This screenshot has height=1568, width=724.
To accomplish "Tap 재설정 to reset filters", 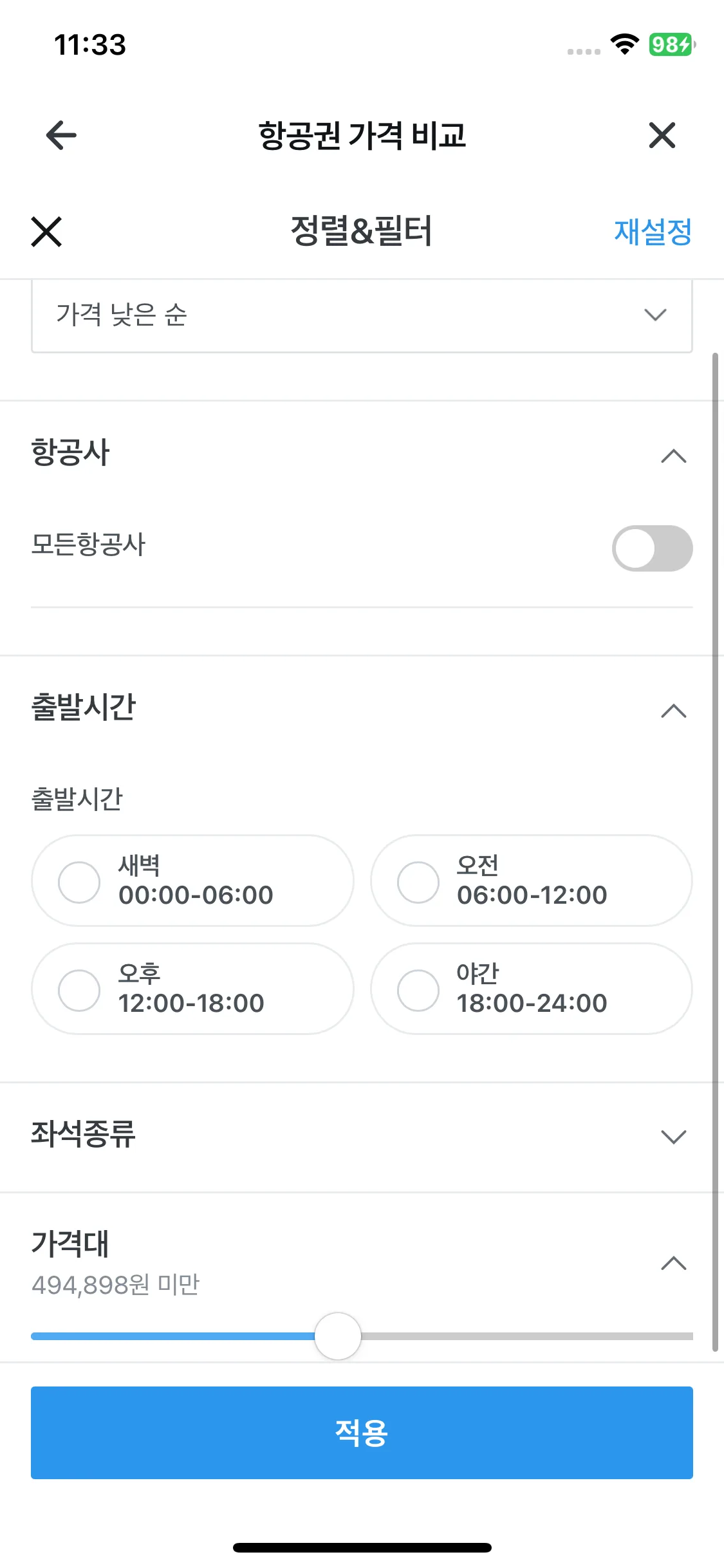I will (x=653, y=232).
